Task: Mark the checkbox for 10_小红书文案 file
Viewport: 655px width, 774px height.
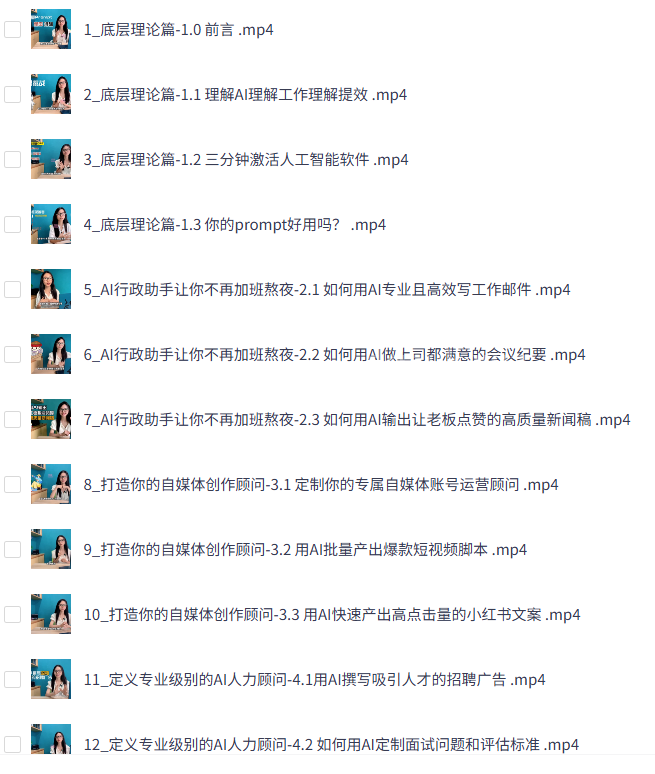Action: tap(12, 614)
